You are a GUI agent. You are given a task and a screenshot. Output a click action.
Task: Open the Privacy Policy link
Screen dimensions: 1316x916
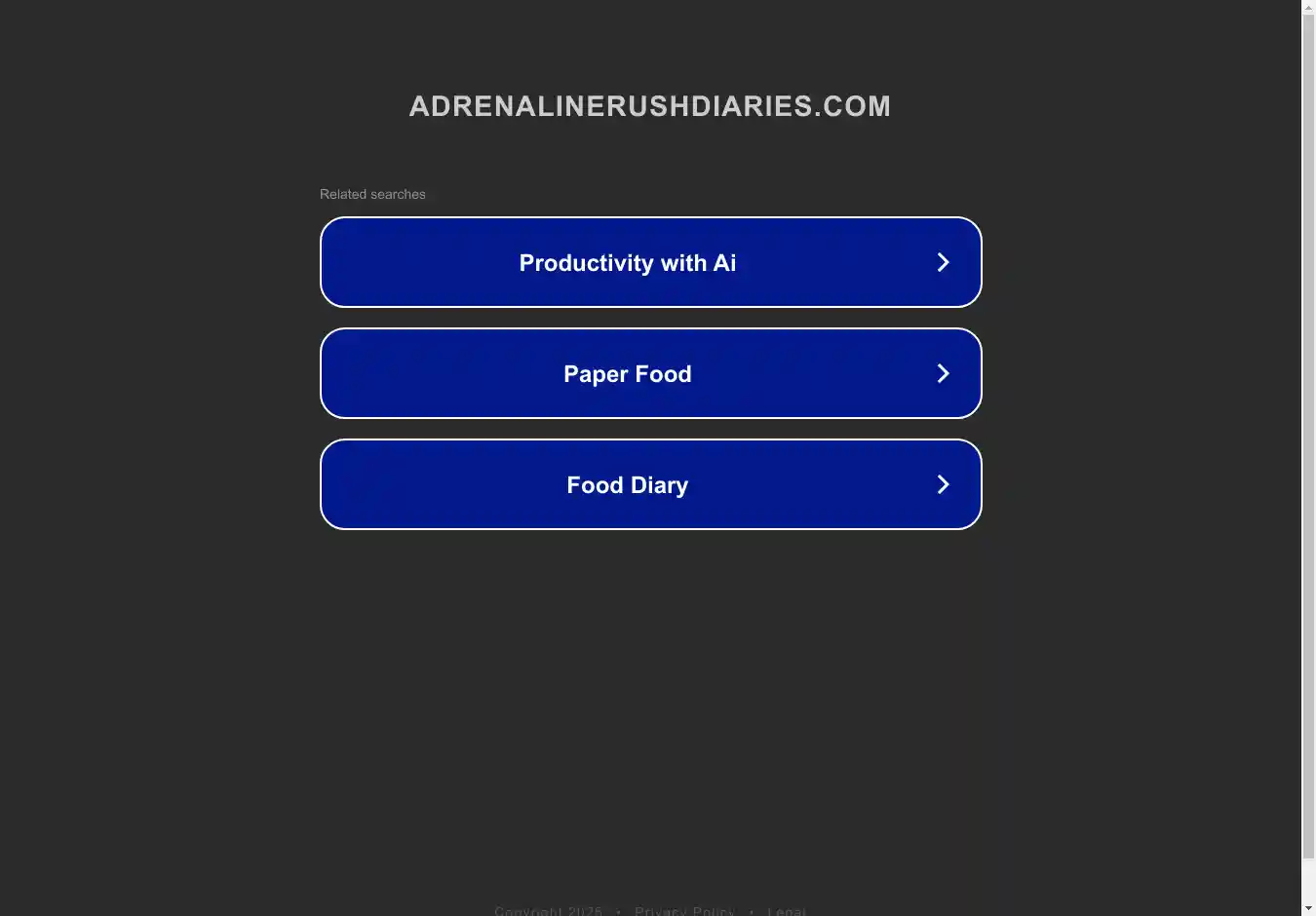(x=684, y=910)
